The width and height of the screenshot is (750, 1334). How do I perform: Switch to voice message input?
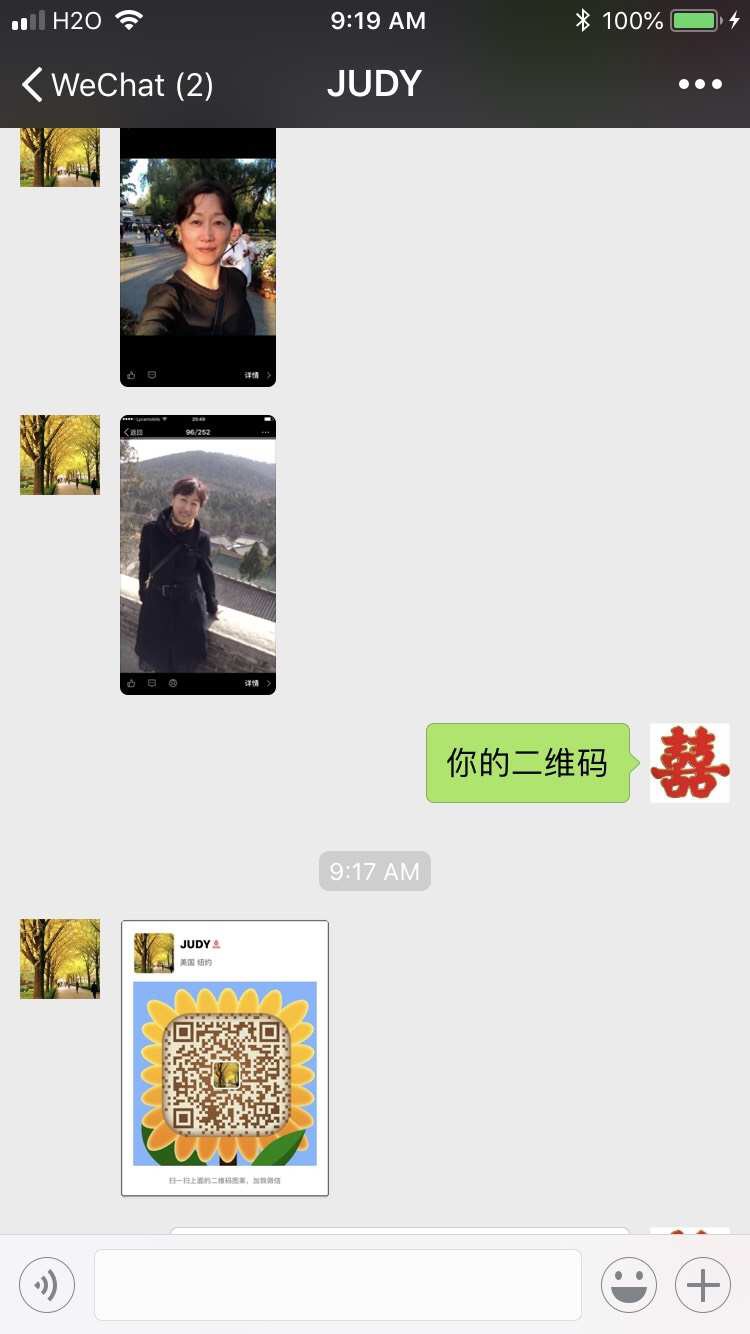[x=47, y=1284]
